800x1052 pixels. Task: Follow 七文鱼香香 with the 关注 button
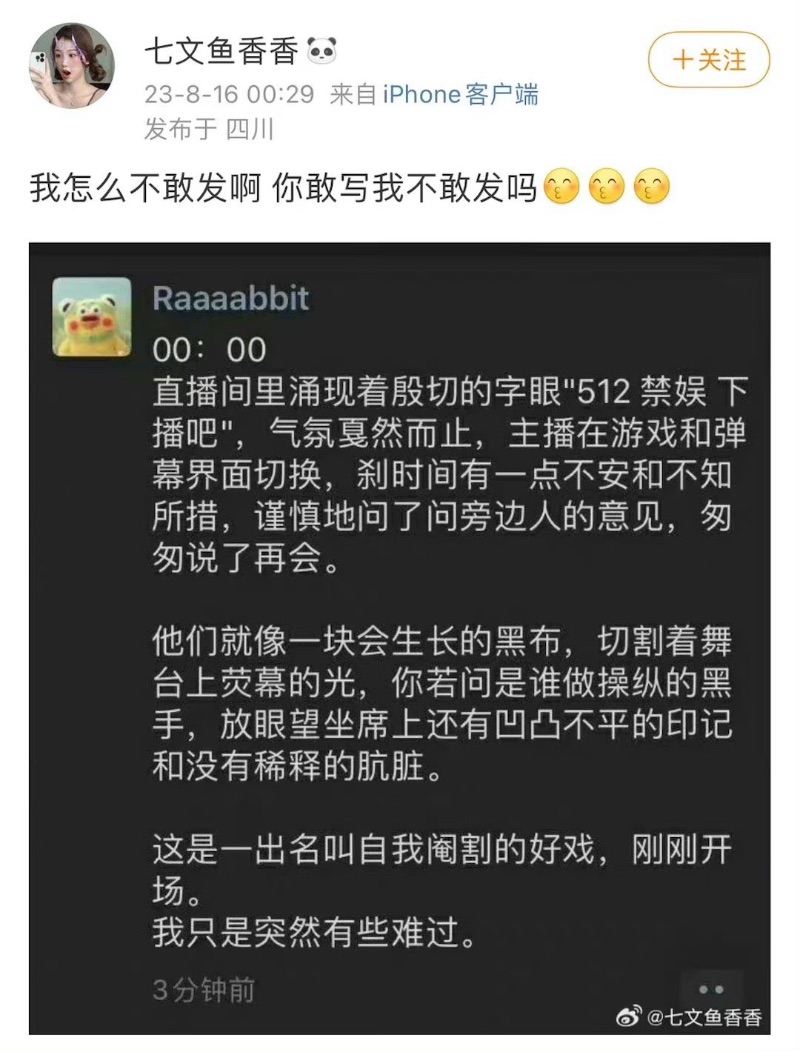[x=709, y=60]
